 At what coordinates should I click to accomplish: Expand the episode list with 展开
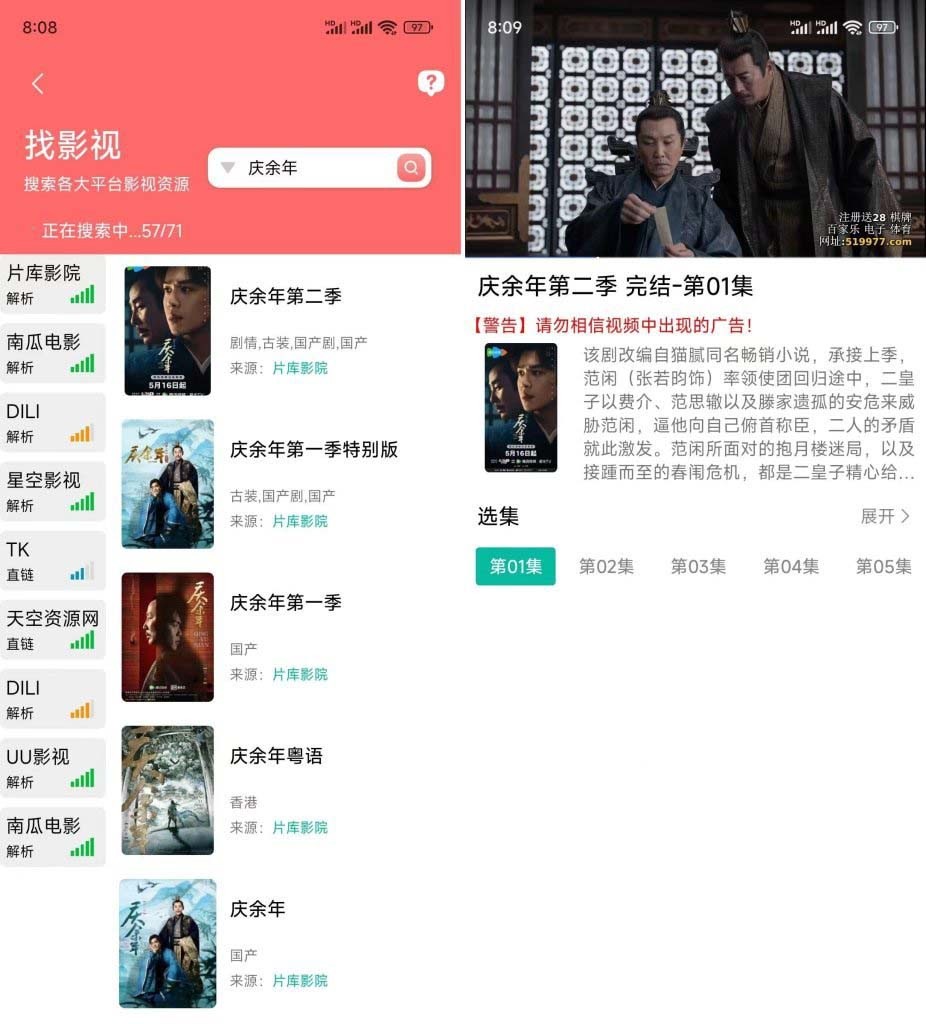[885, 516]
